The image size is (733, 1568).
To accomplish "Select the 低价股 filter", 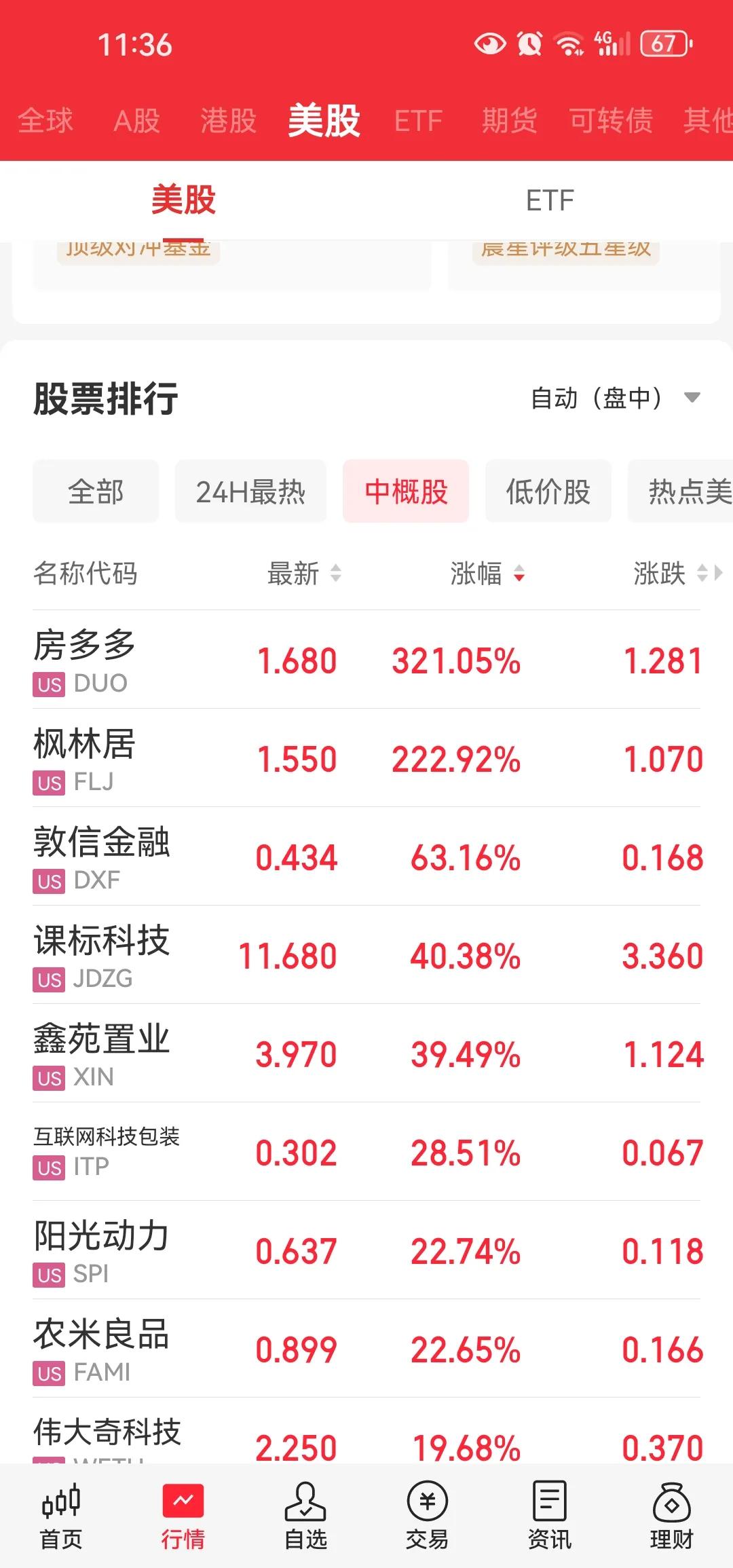I will click(548, 491).
